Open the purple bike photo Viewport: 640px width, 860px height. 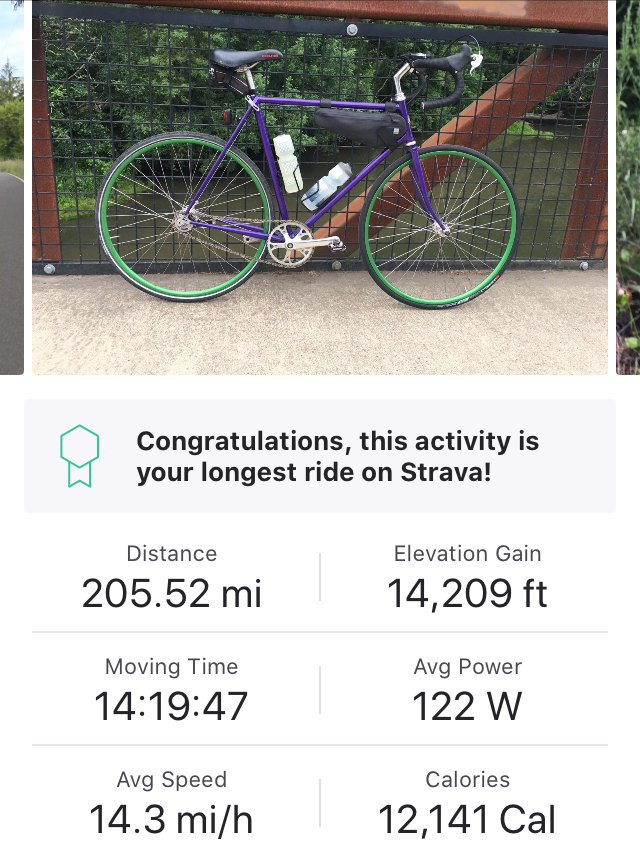click(320, 188)
